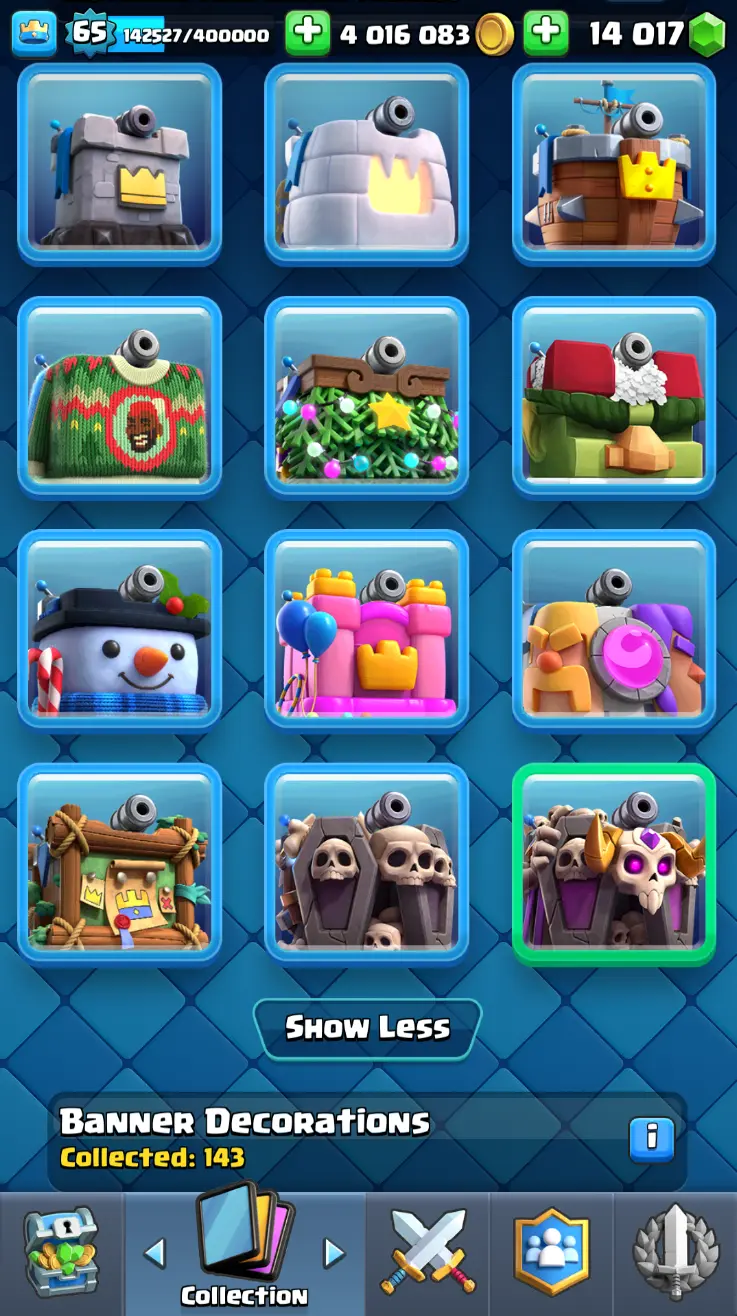
Task: Select the skull coffin tower skin
Action: pos(366,864)
